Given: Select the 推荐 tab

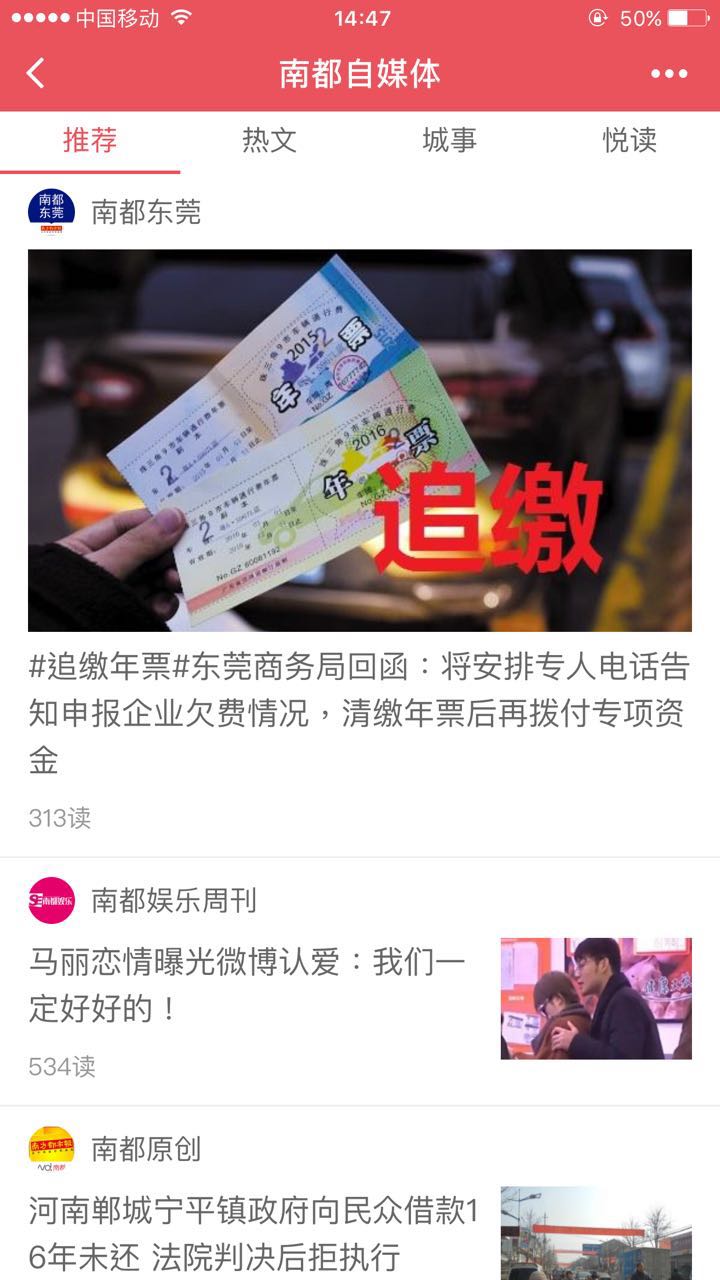Looking at the screenshot, I should pos(90,141).
